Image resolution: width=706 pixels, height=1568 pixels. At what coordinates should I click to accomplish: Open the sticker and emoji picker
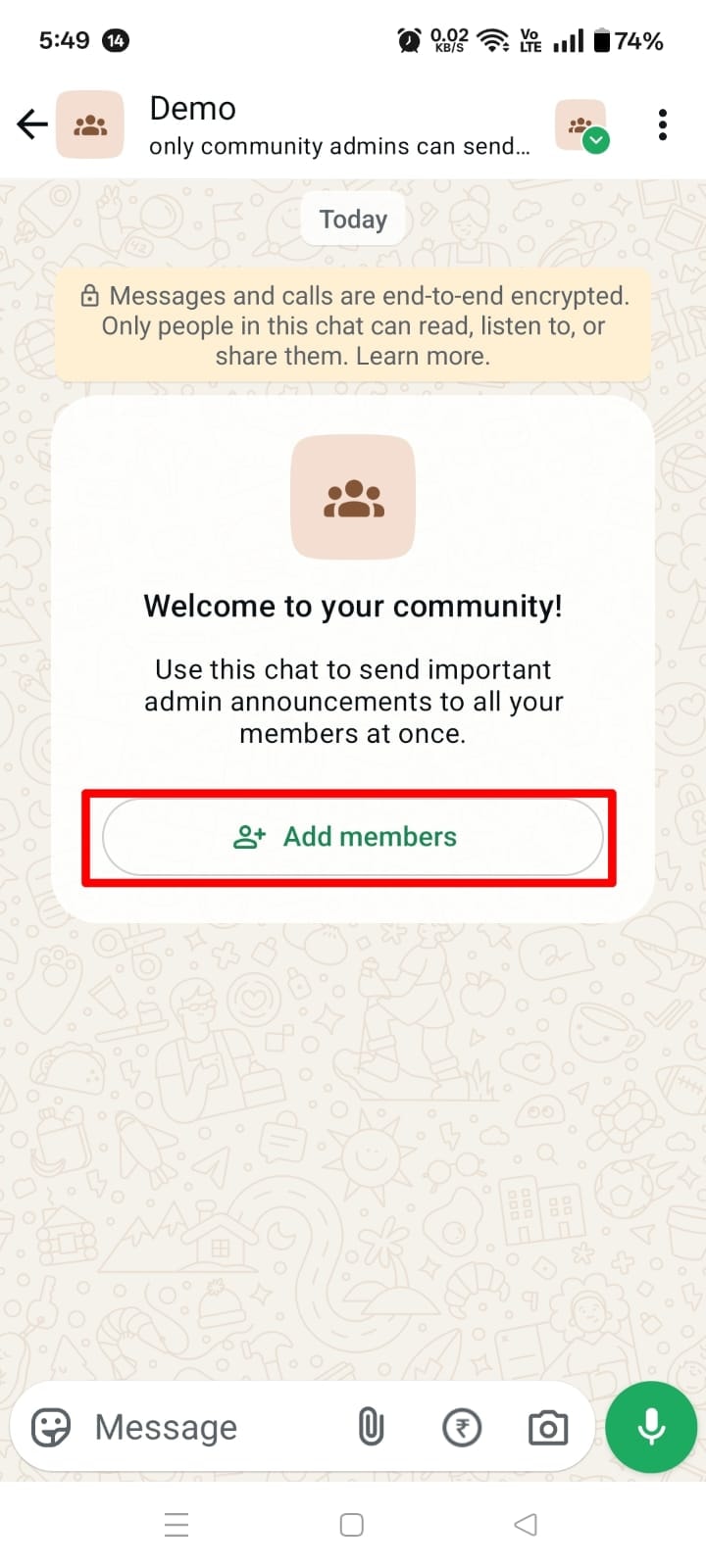48,1427
